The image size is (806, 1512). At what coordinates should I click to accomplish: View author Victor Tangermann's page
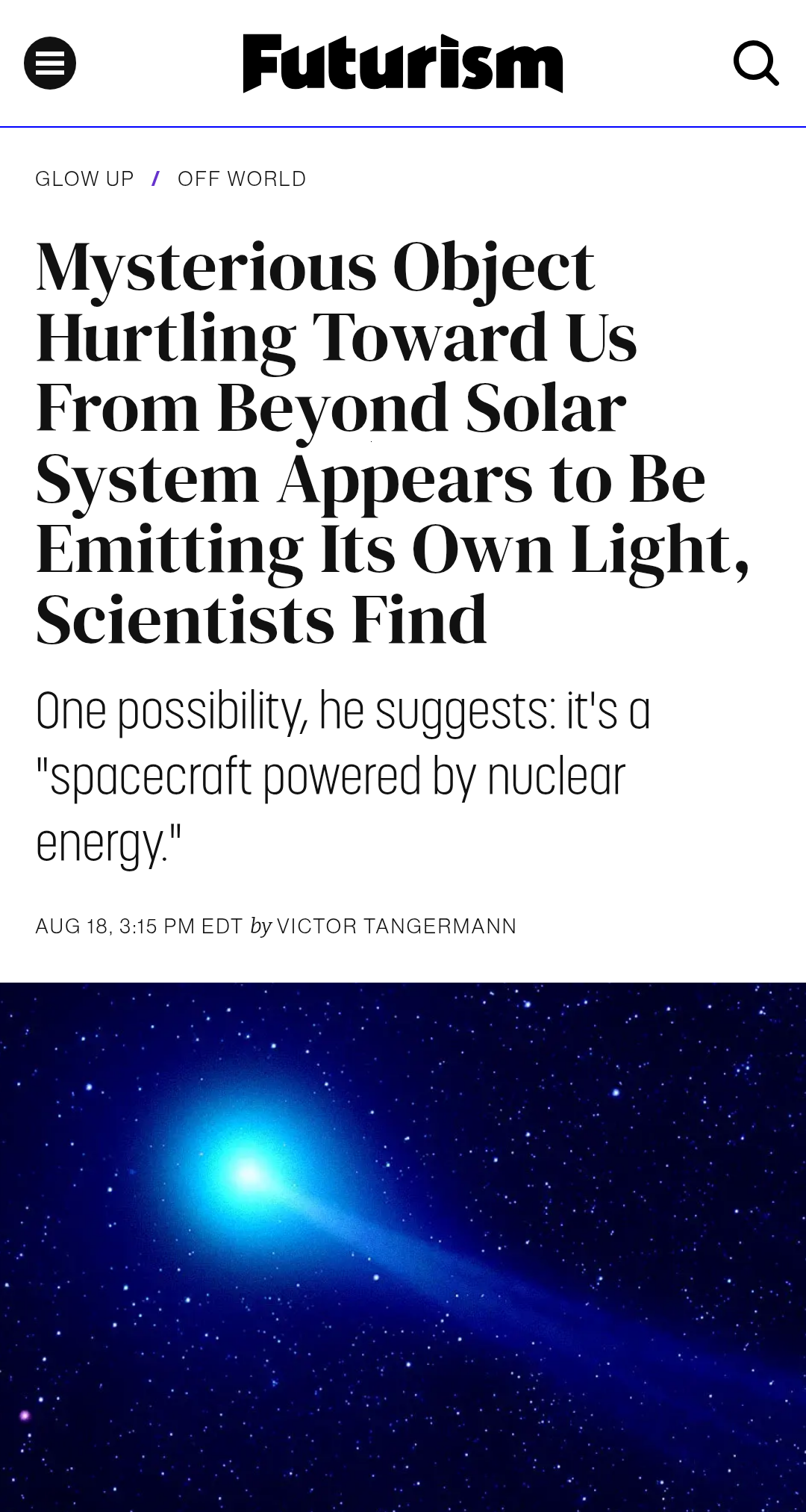tap(396, 927)
